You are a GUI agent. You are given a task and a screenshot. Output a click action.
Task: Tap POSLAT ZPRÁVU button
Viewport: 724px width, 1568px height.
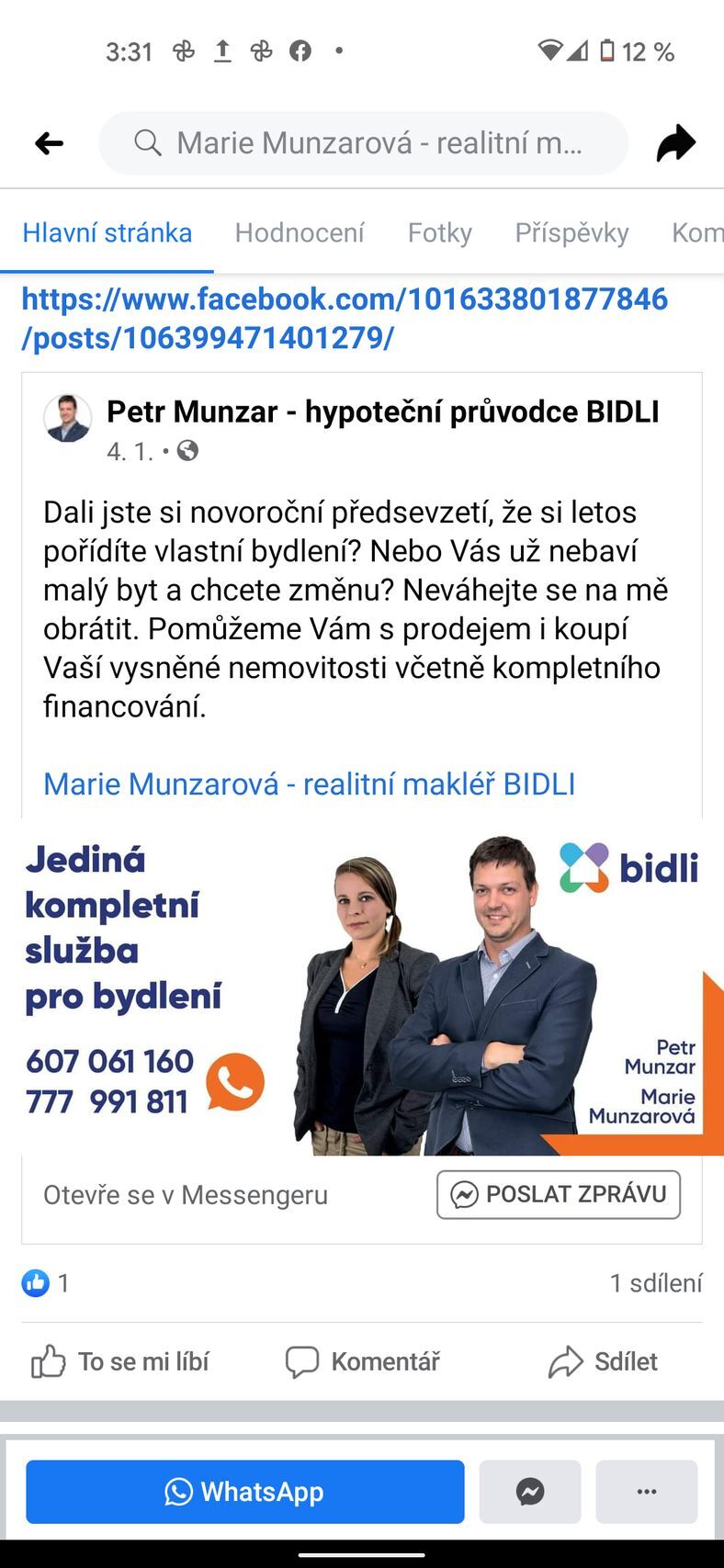coord(559,1194)
